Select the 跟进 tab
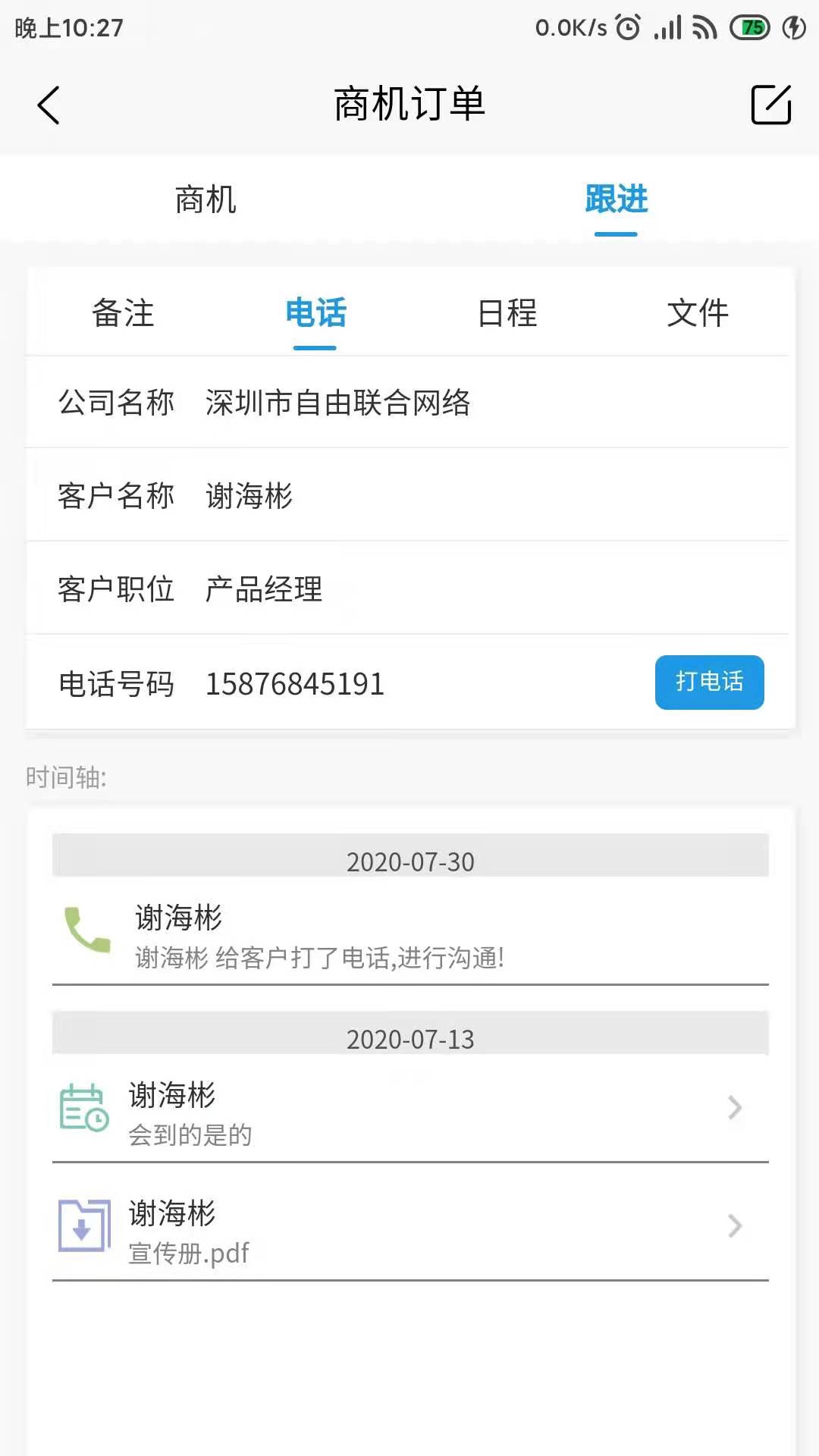This screenshot has width=819, height=1456. coord(616,200)
